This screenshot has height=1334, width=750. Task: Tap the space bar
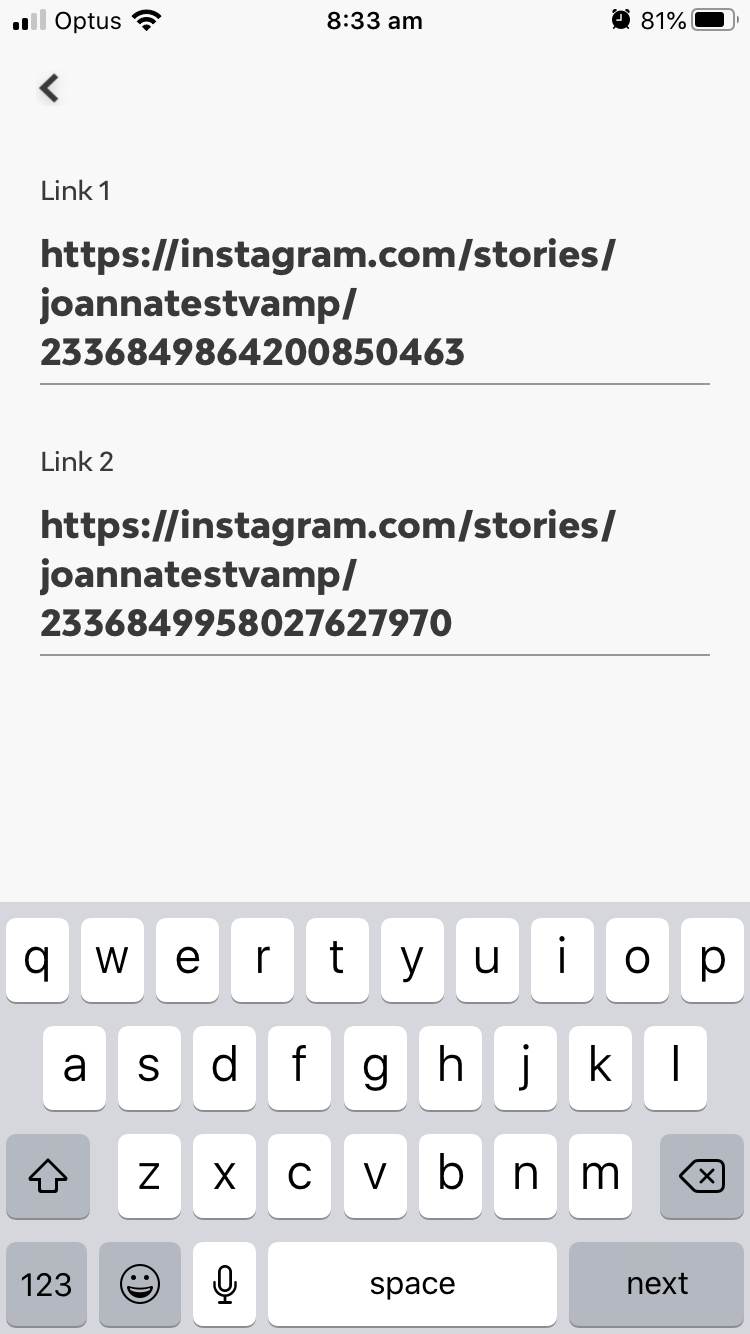pyautogui.click(x=412, y=1283)
